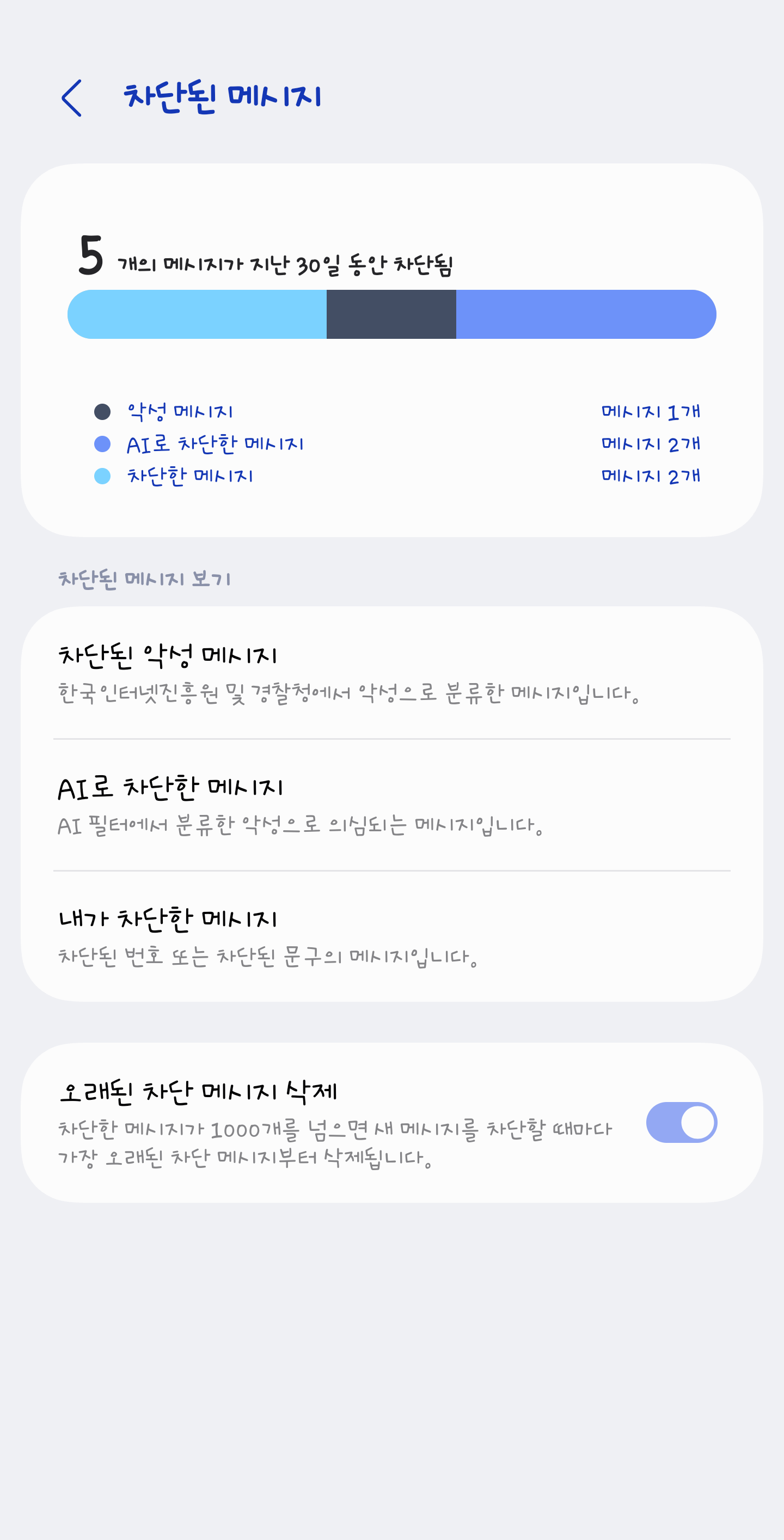Go back from 차단된 메시지 screen

(72, 98)
